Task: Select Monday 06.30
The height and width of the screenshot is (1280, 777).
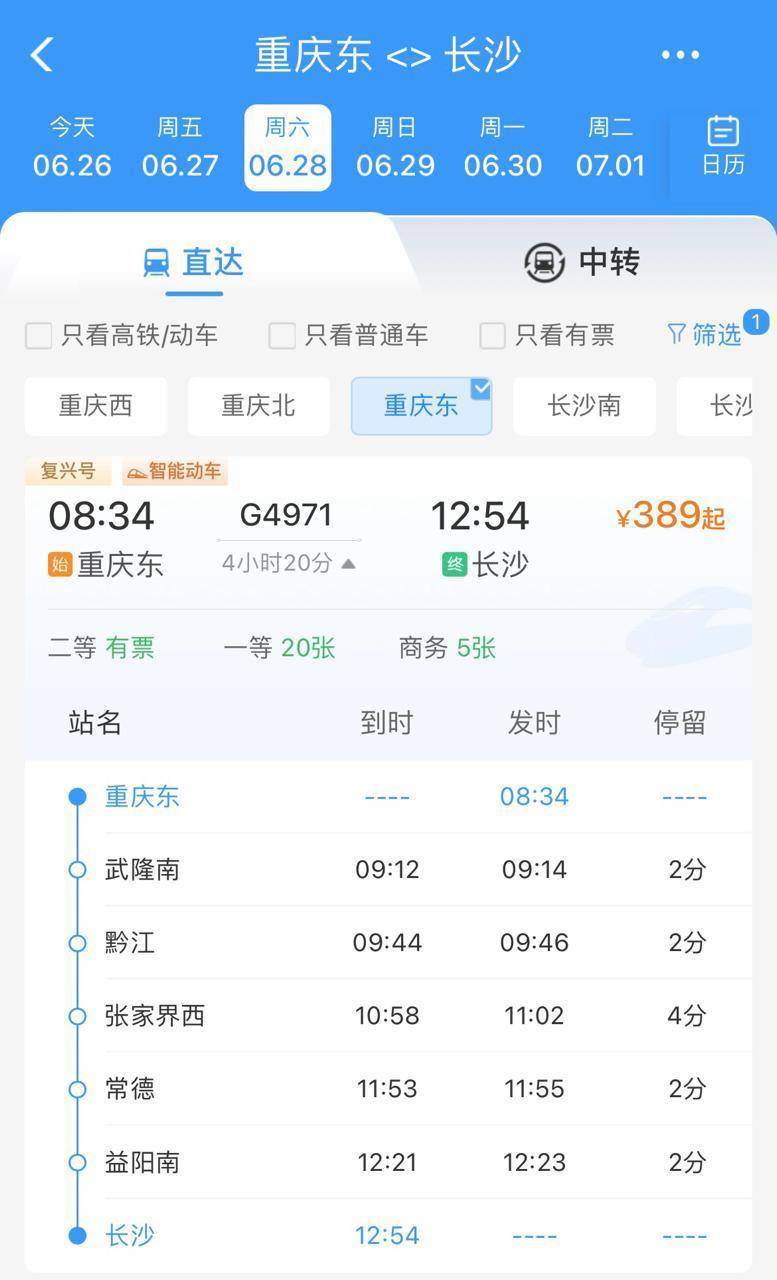Action: (503, 148)
